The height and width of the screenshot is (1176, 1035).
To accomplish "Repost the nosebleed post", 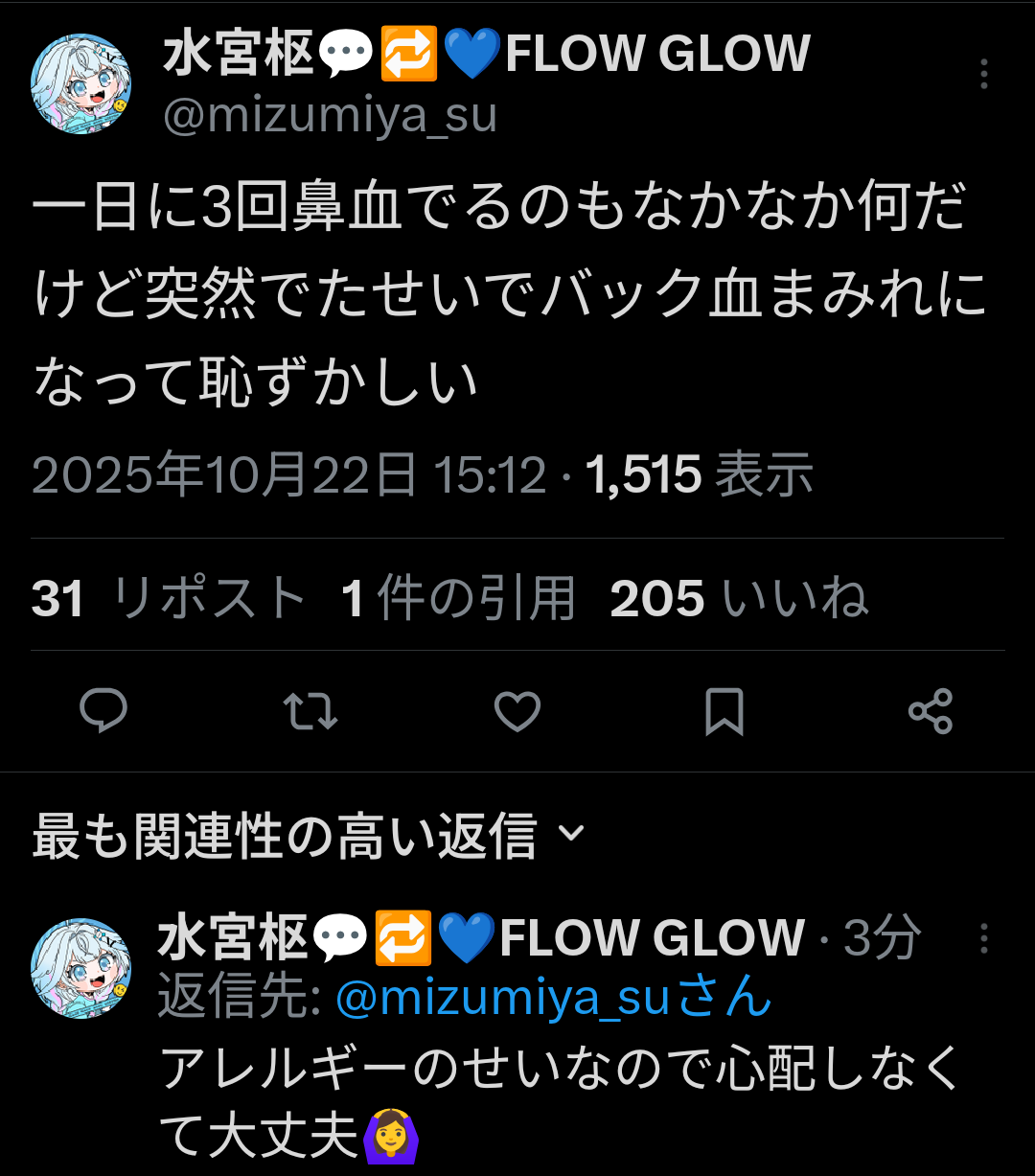I will click(x=310, y=711).
